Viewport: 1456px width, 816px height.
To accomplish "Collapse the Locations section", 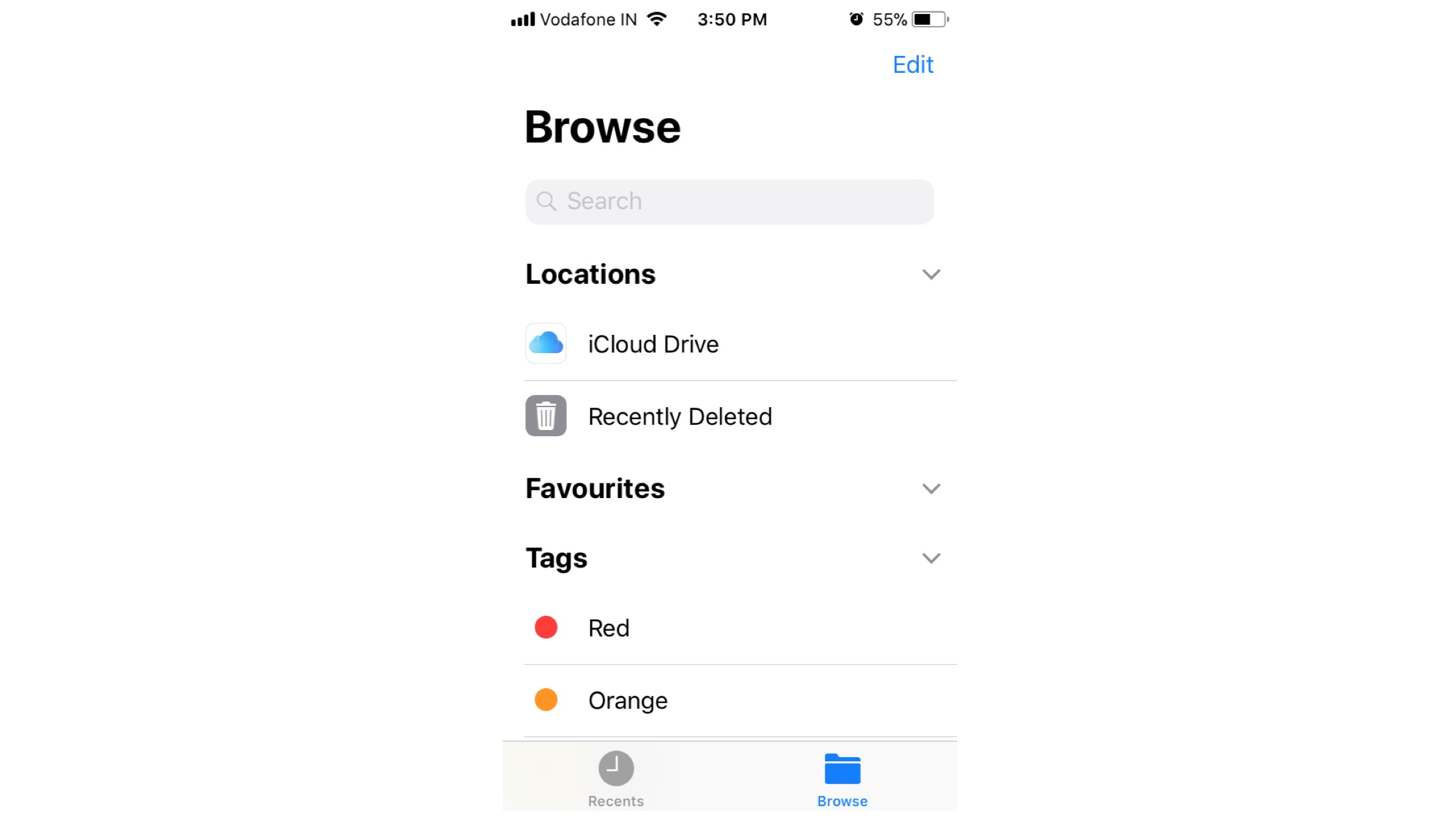I will pos(931,274).
